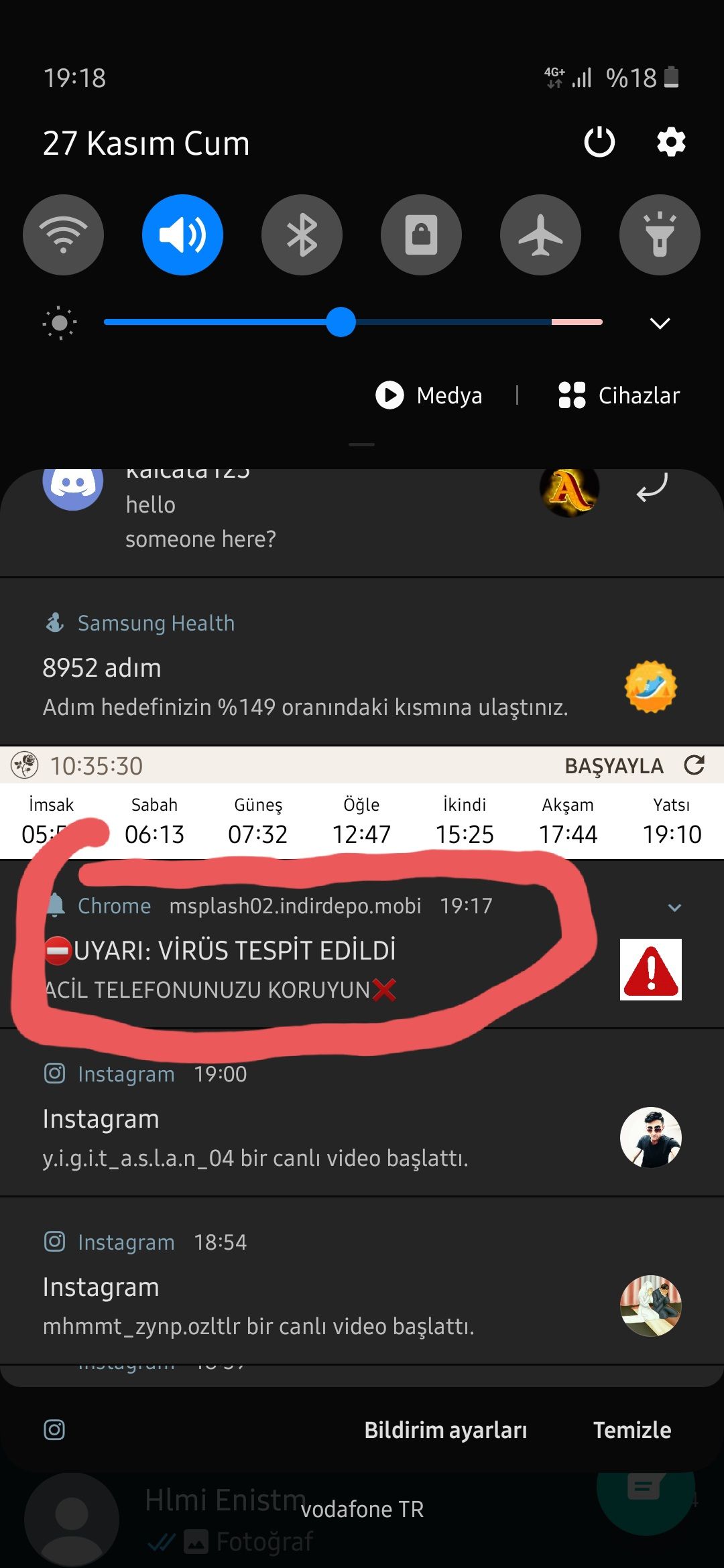Clear all notifications with Temizle

coord(631,1430)
